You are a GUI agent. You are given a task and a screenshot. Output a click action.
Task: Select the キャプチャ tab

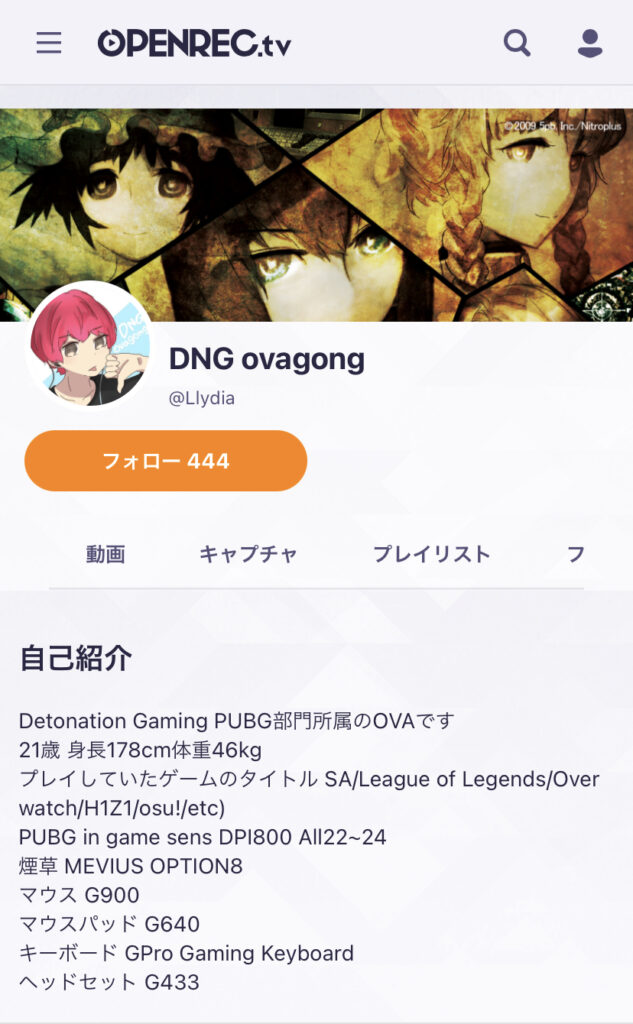tap(248, 554)
